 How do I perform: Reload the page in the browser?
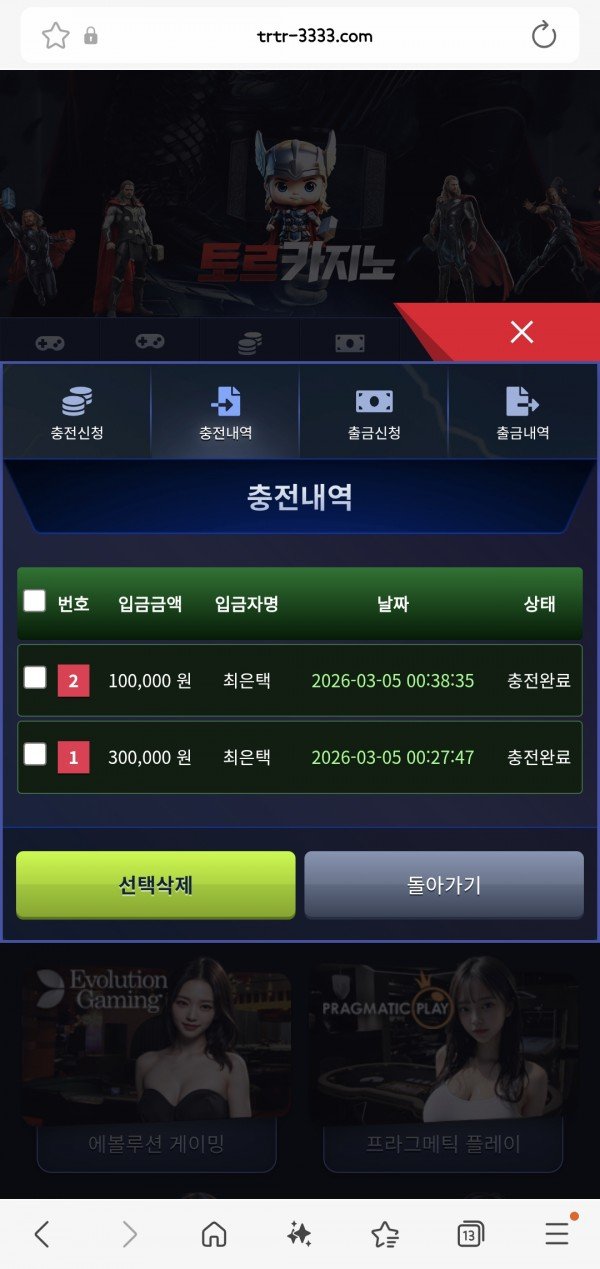click(x=543, y=36)
